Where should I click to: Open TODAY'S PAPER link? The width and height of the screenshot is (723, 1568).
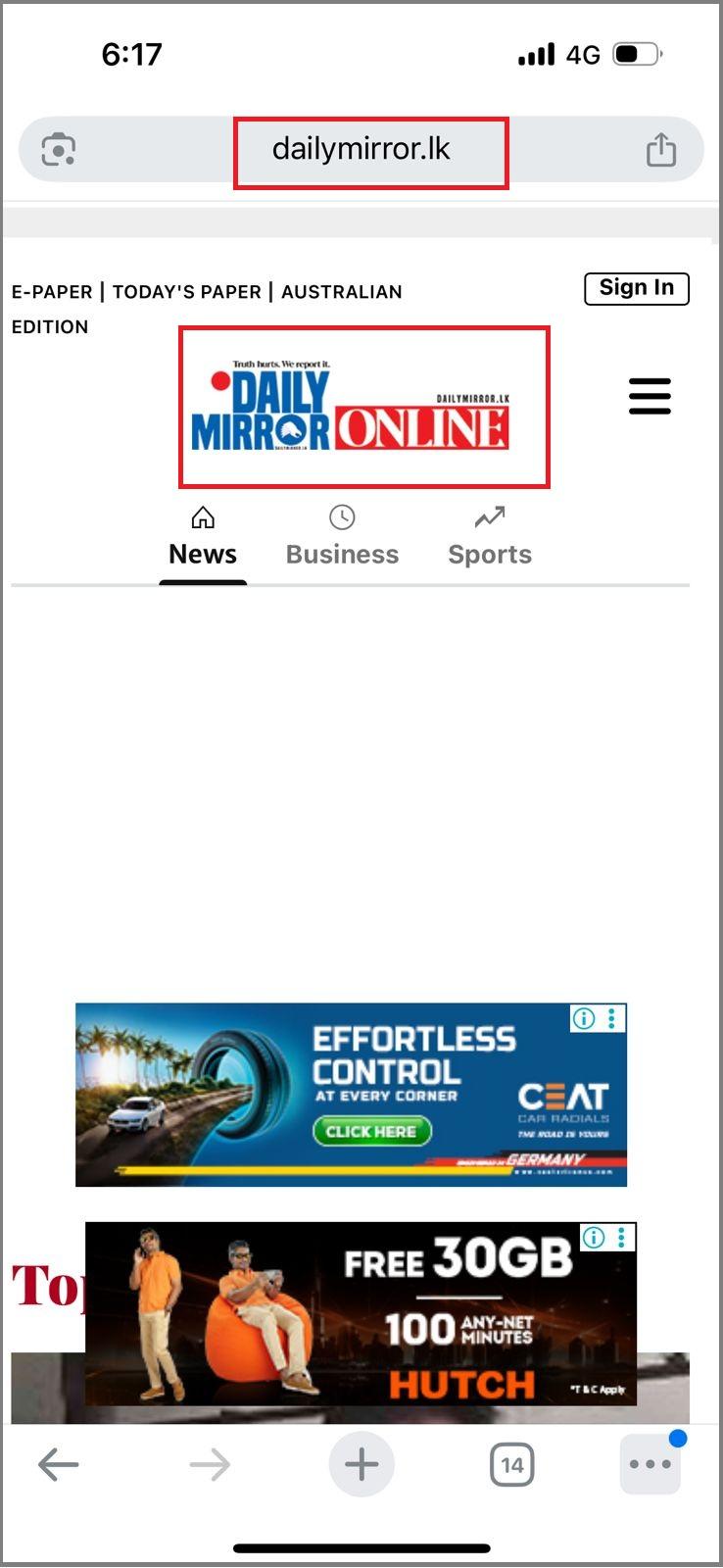[x=186, y=292]
